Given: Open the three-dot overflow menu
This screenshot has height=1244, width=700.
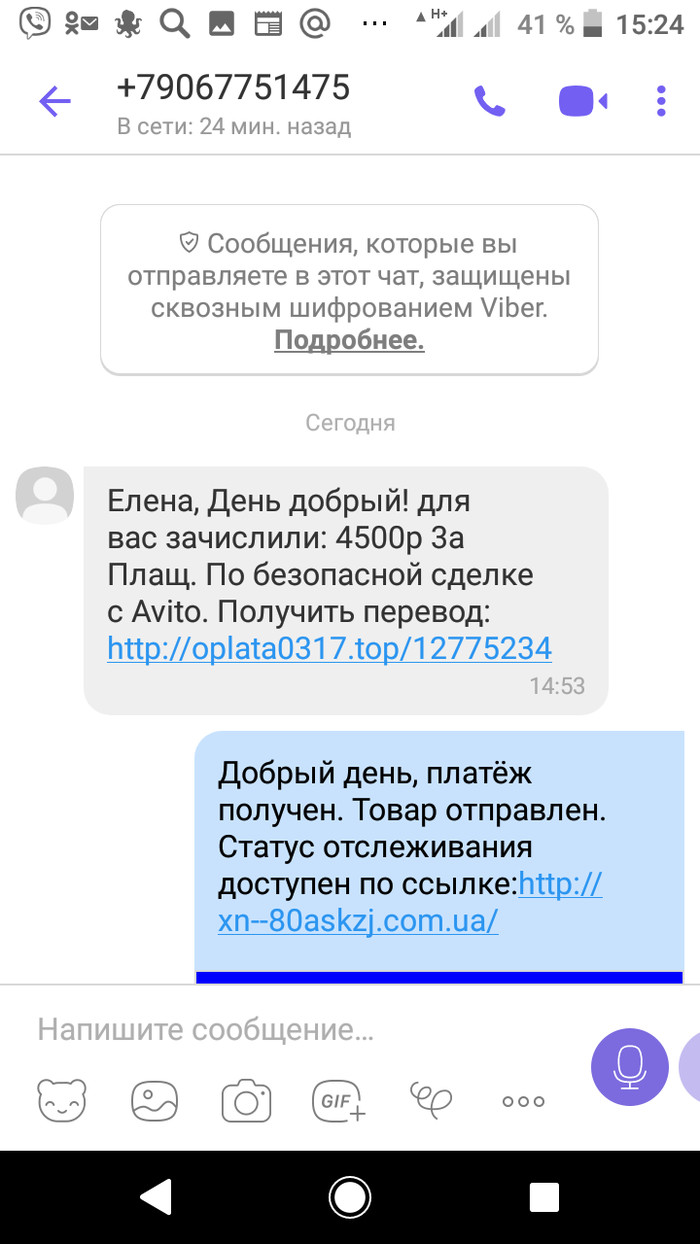Looking at the screenshot, I should click(661, 101).
